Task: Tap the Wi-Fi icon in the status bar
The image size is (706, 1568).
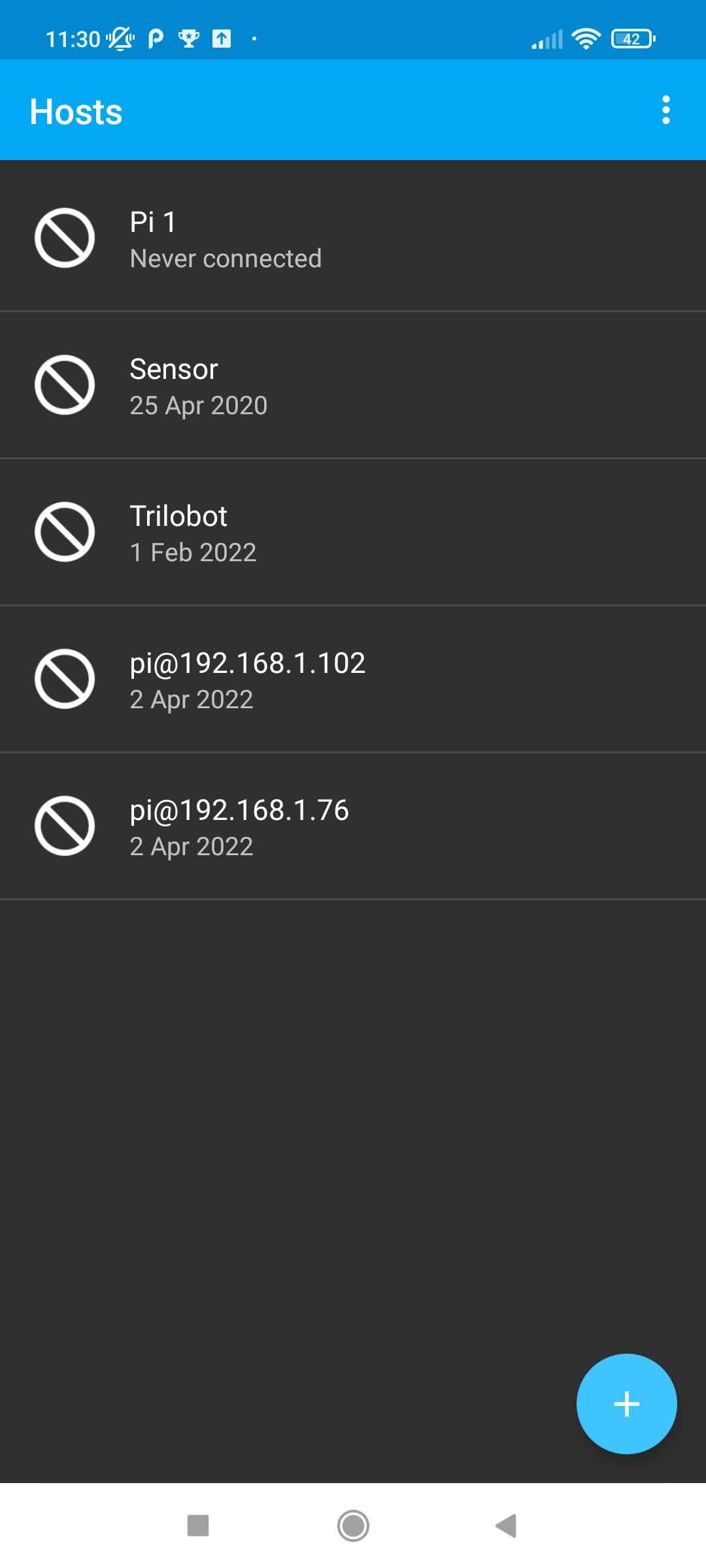Action: [586, 39]
